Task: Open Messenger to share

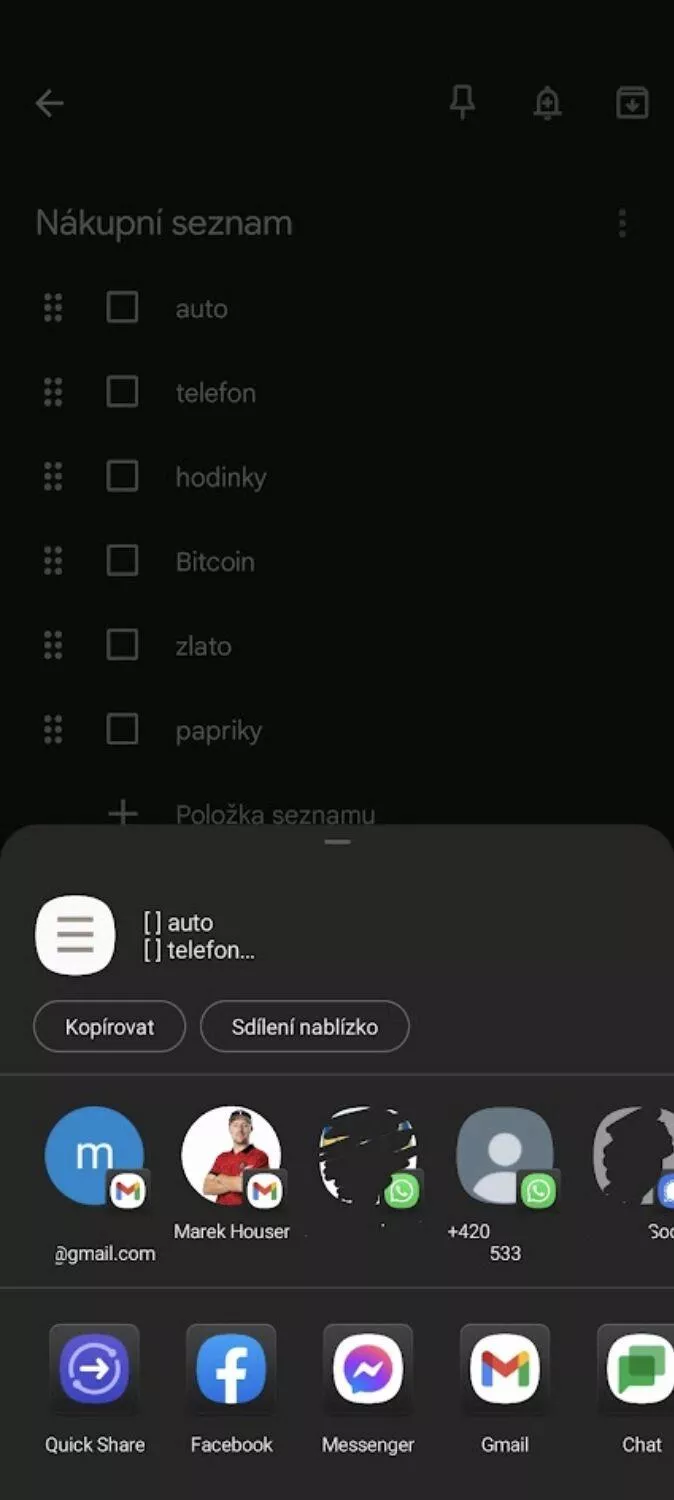Action: pyautogui.click(x=368, y=1369)
